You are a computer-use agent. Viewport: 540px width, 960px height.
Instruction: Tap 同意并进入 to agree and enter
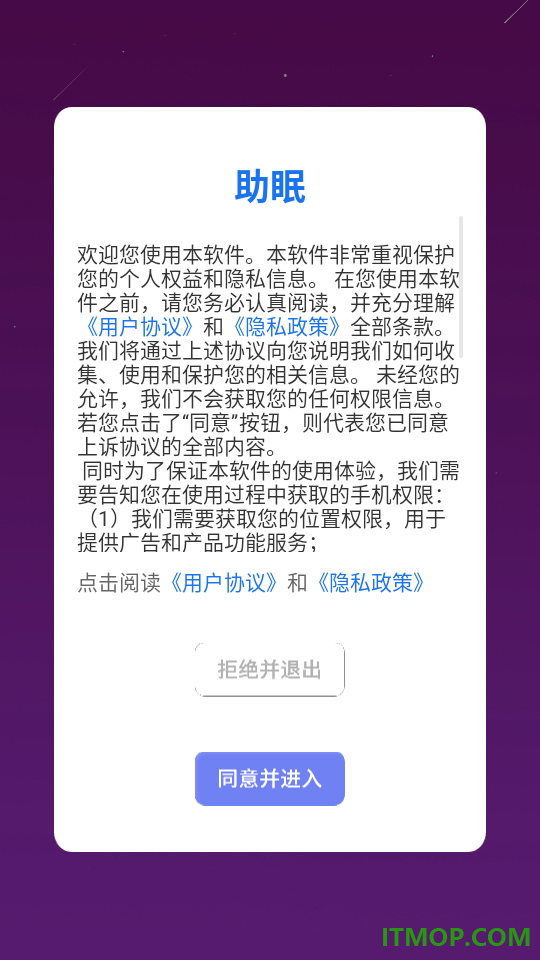pos(270,779)
